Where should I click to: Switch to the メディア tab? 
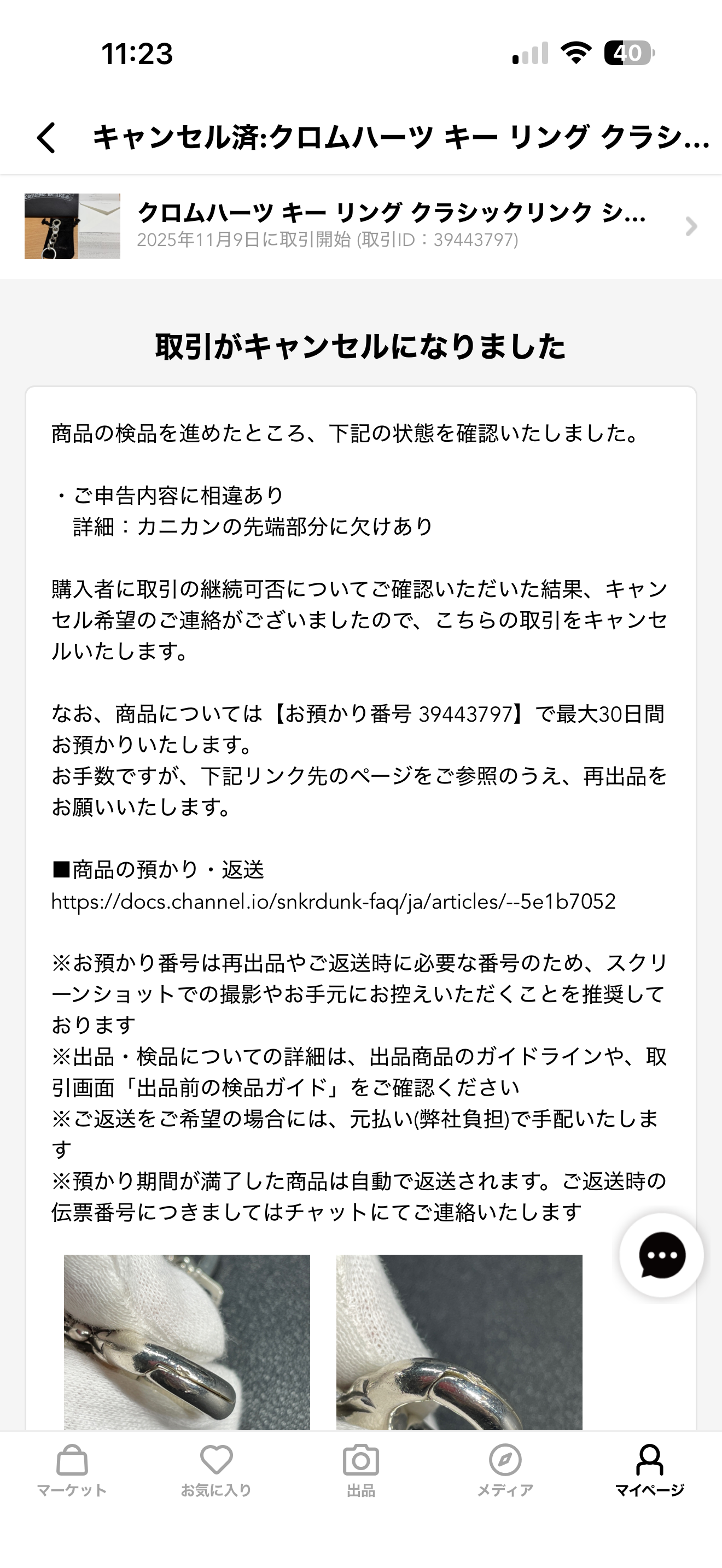505,1471
